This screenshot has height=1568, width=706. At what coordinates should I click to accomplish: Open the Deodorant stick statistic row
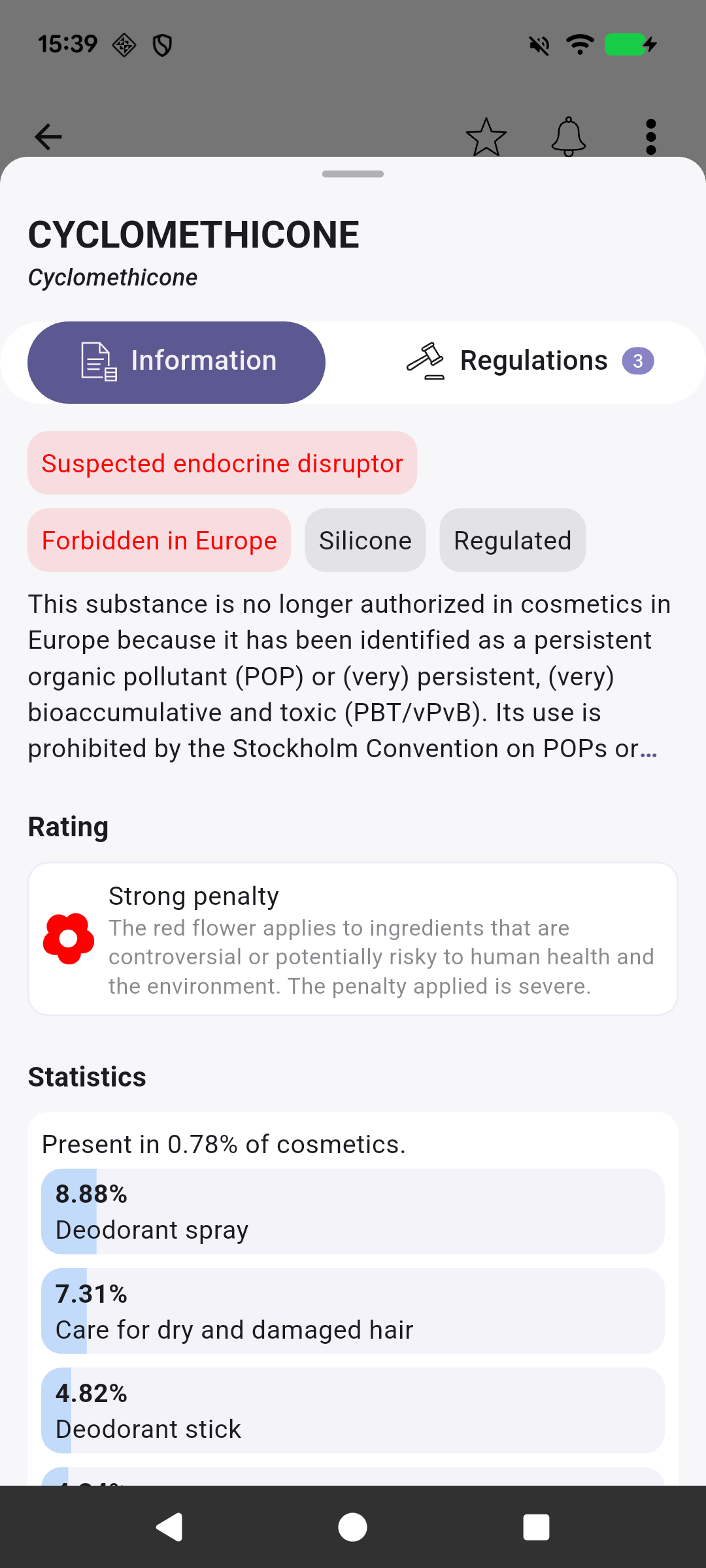[x=353, y=1411]
